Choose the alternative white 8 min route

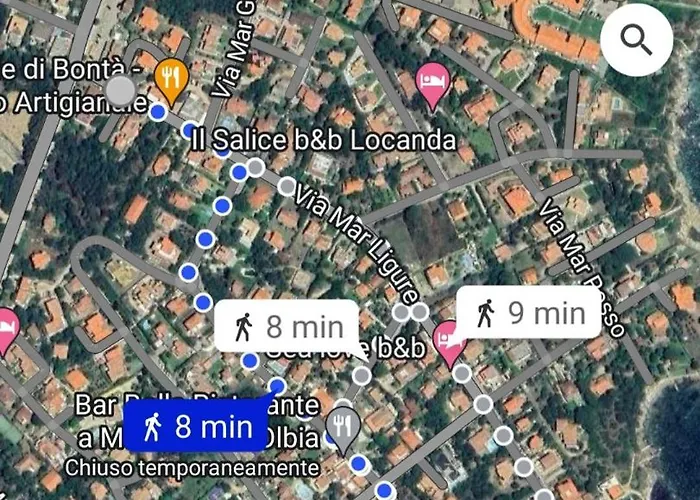click(286, 326)
